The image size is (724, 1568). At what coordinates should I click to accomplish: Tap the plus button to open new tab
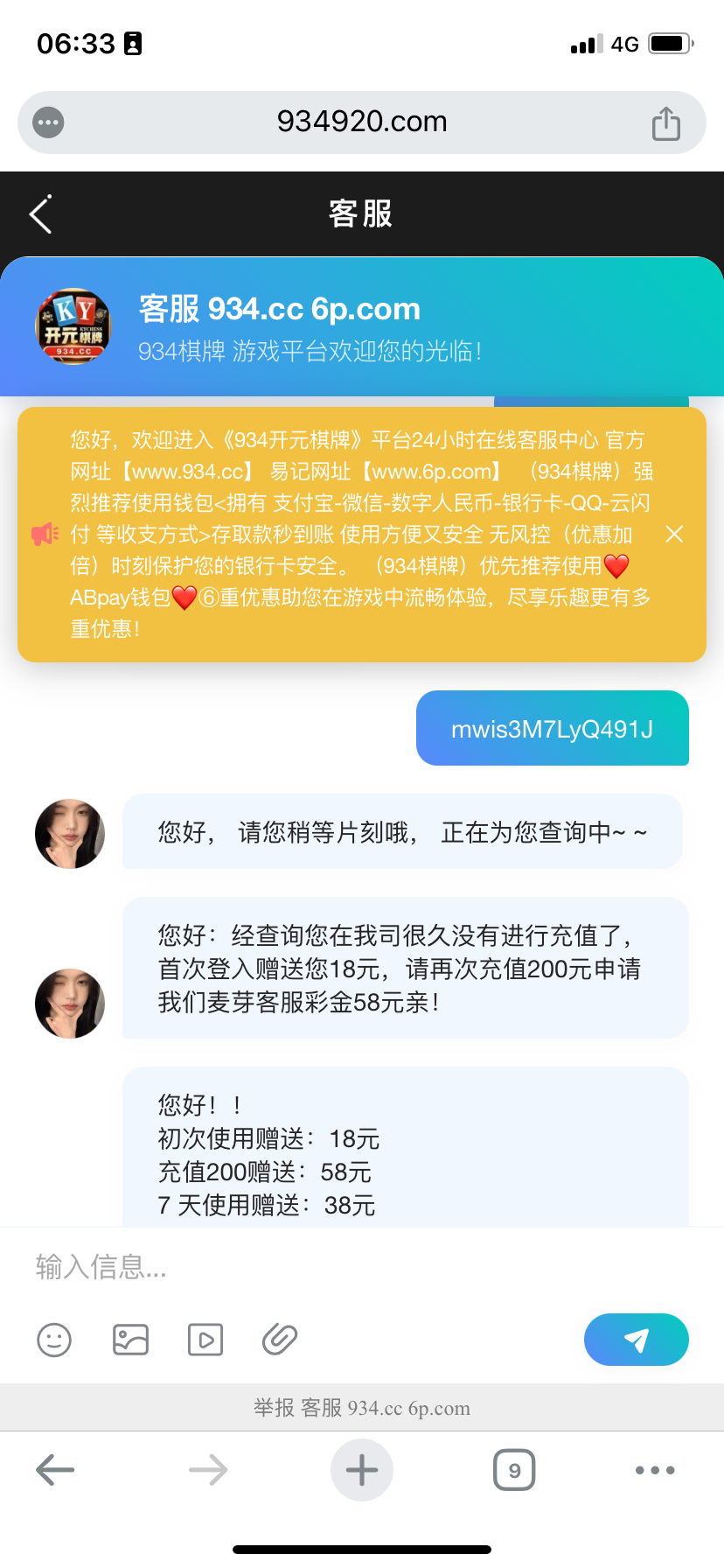coord(362,1470)
